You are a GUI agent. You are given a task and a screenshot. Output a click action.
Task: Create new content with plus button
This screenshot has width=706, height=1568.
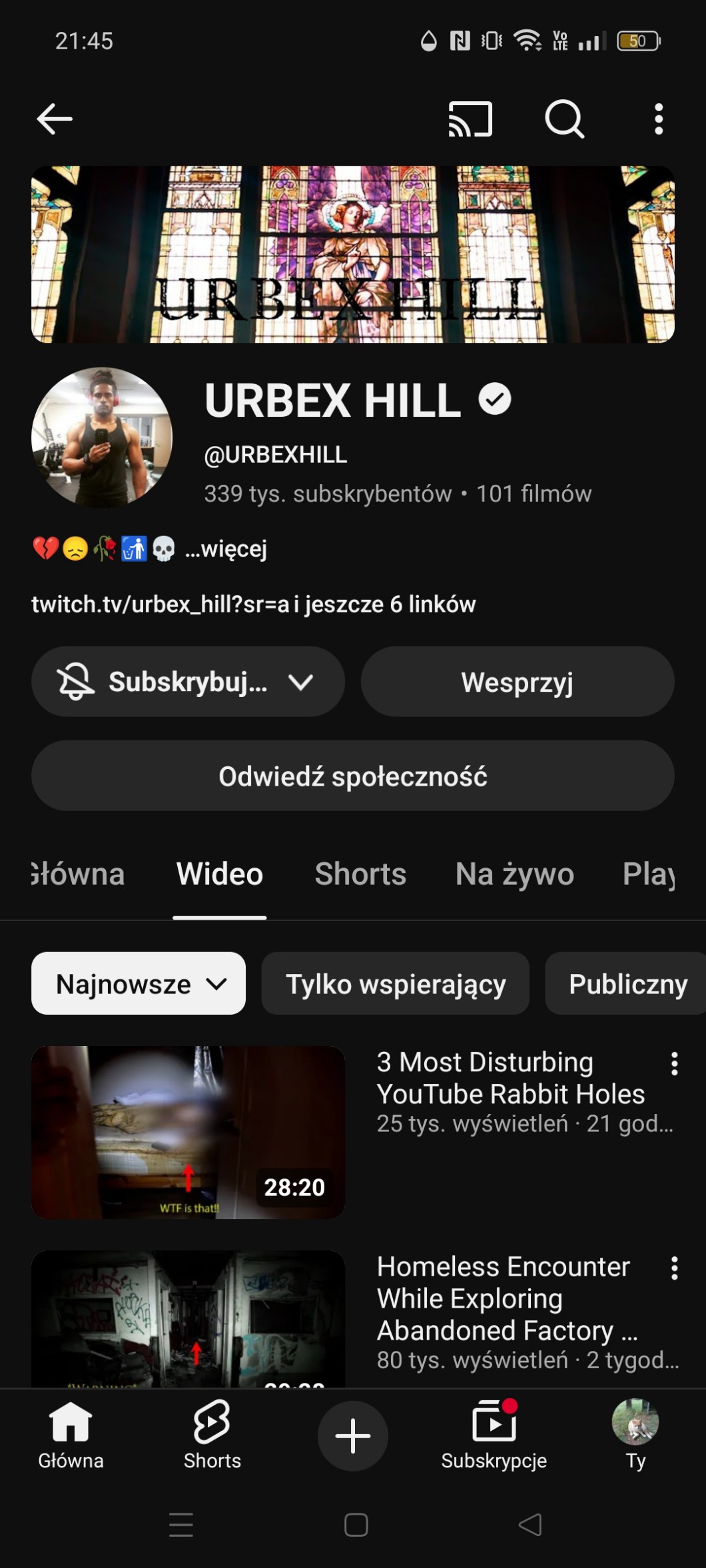pyautogui.click(x=352, y=1435)
